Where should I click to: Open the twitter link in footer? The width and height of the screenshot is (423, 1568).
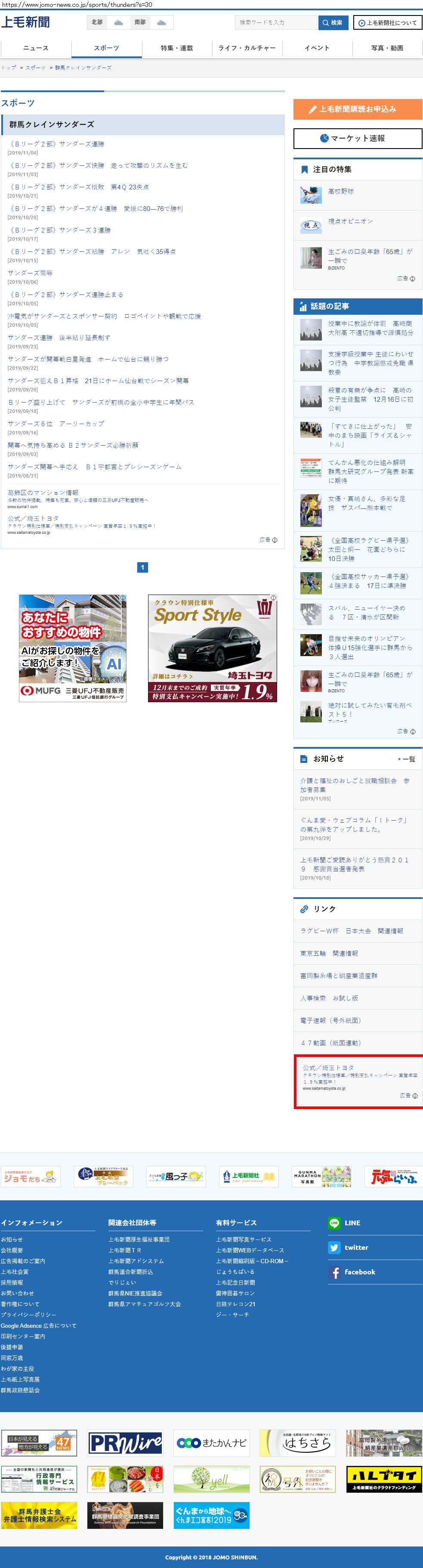(356, 1247)
